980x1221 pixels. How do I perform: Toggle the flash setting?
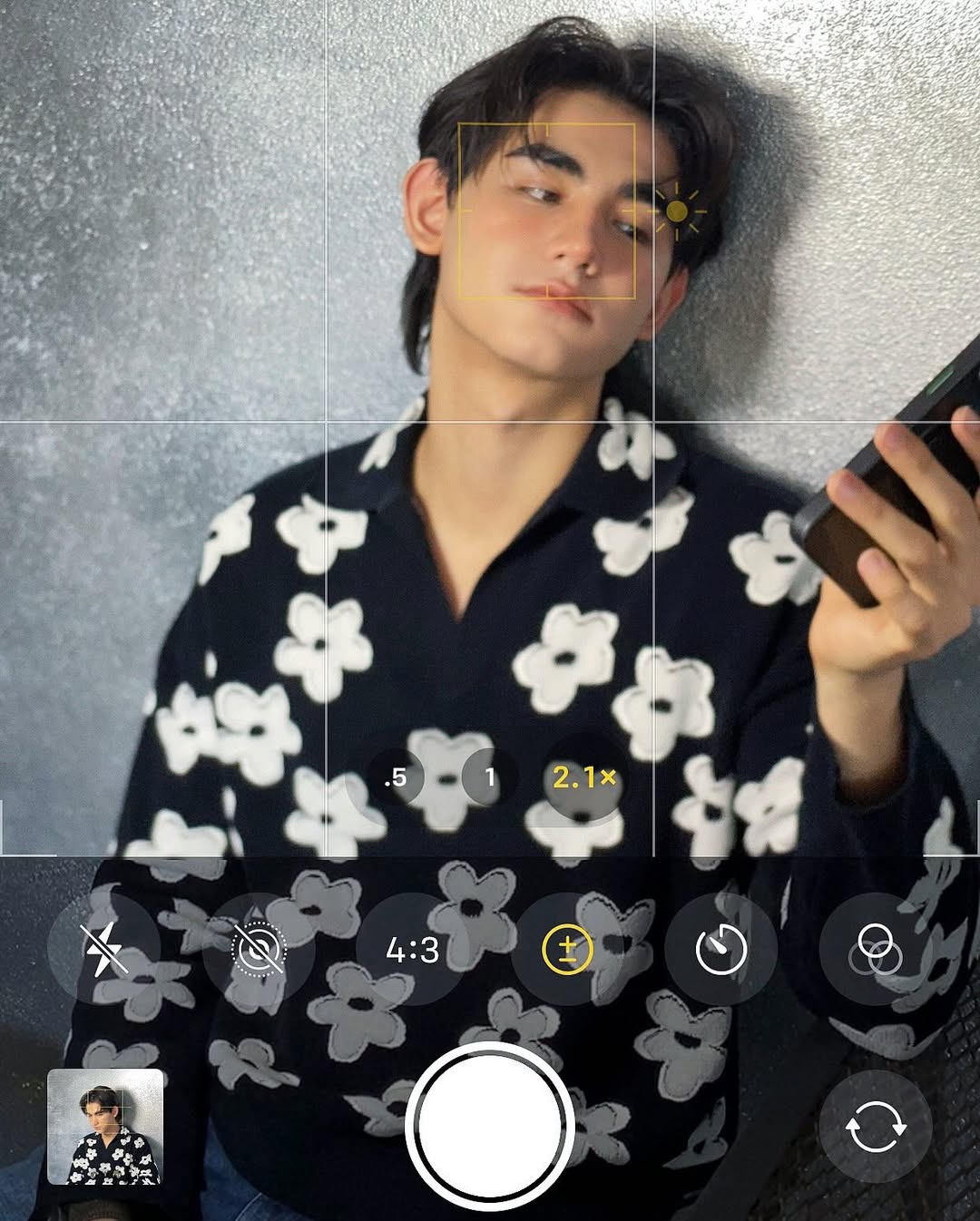103,950
